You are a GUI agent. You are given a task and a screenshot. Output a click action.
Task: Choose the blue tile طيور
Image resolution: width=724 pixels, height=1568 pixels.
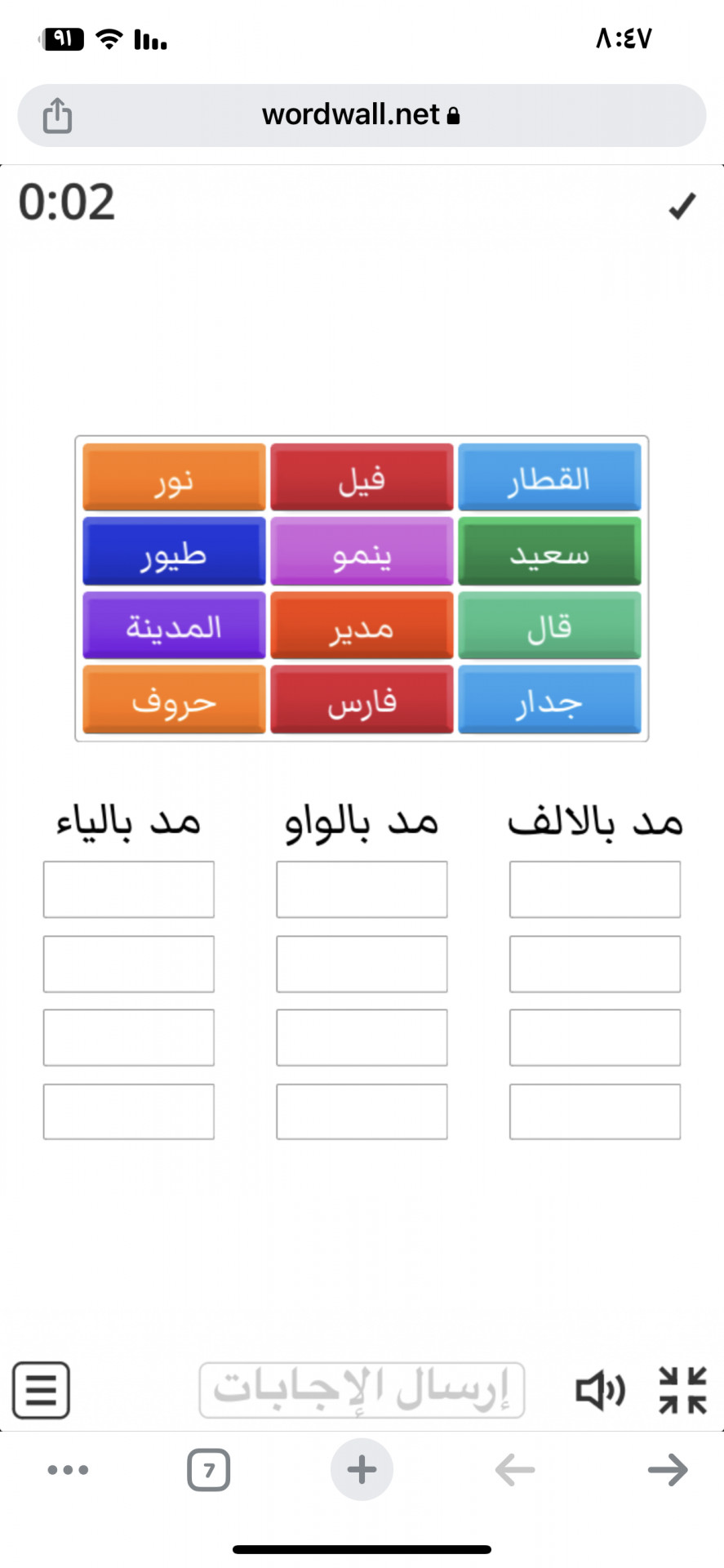(174, 551)
